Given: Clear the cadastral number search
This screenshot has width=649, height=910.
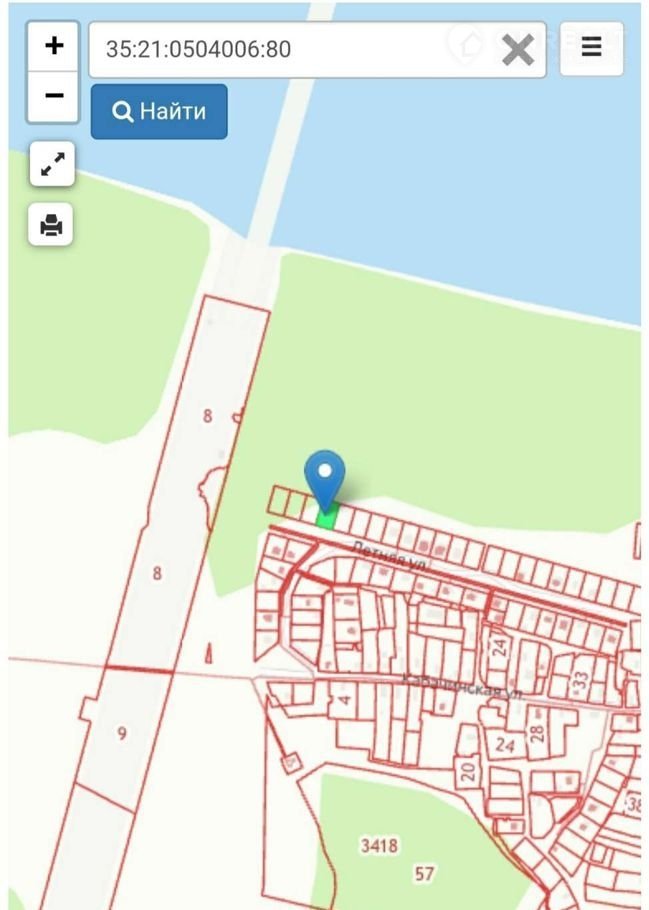Looking at the screenshot, I should (517, 50).
